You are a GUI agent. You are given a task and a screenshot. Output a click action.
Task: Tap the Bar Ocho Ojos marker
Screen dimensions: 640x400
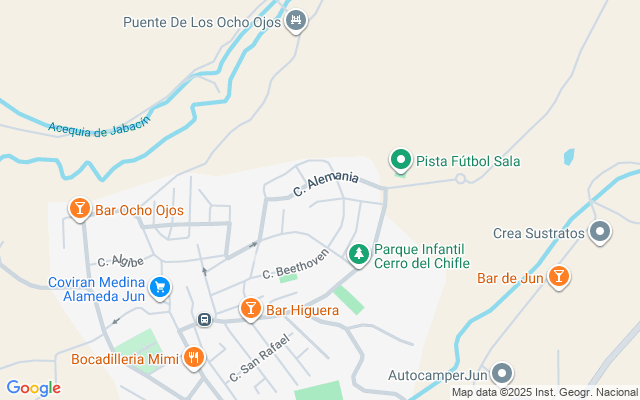tap(78, 209)
